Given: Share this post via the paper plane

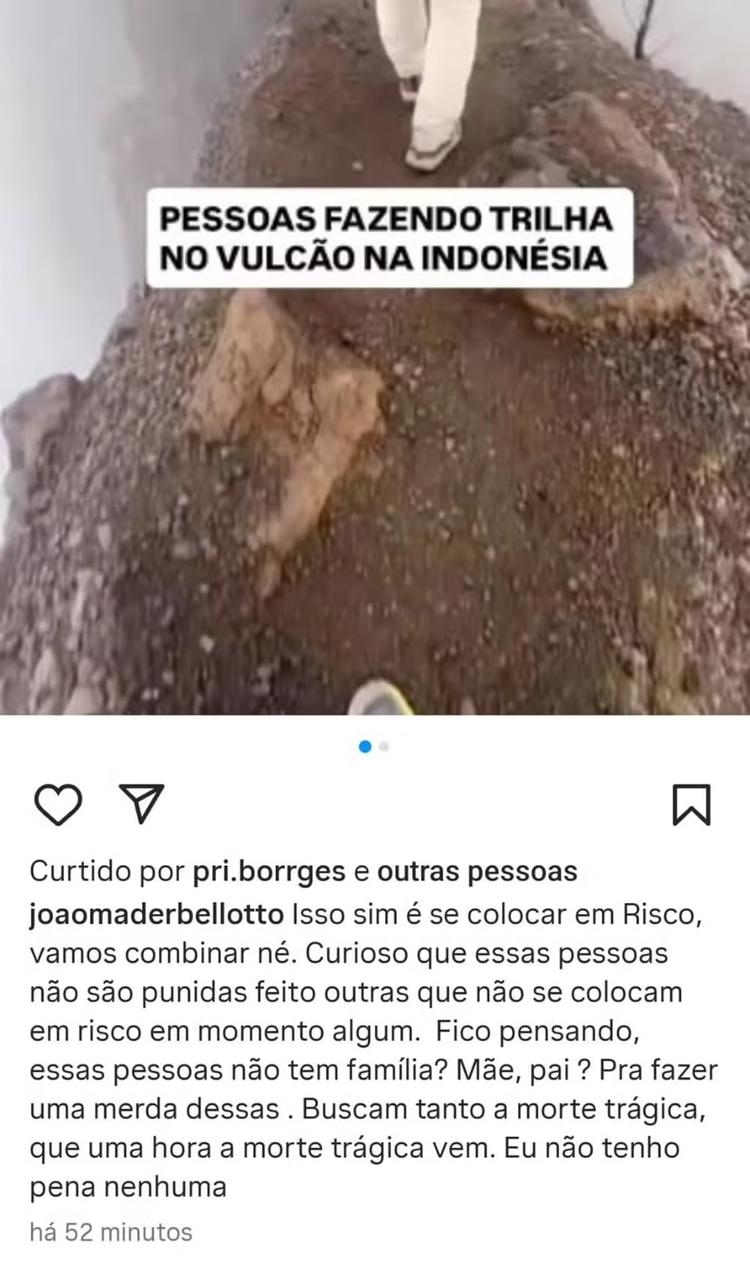Looking at the screenshot, I should (x=141, y=804).
